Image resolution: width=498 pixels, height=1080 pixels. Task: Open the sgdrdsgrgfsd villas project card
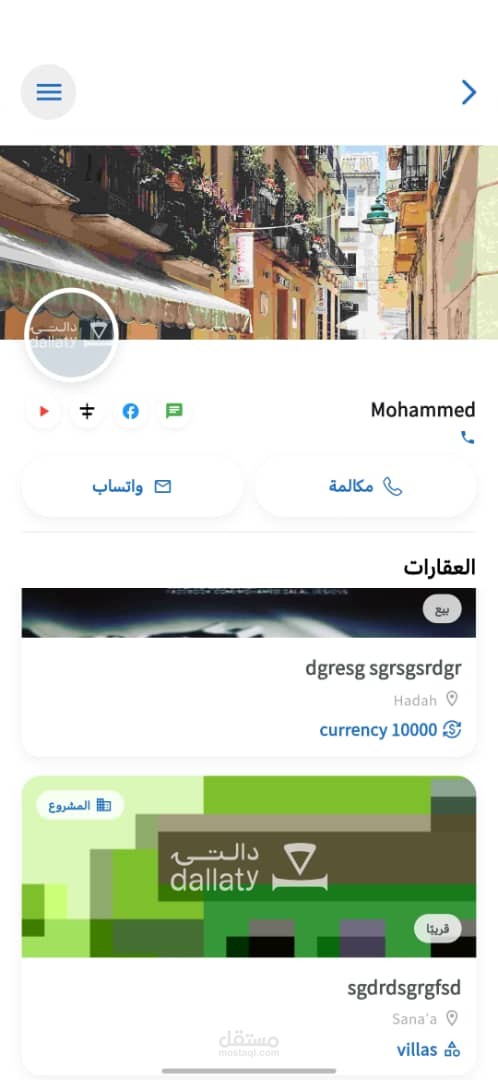(249, 925)
